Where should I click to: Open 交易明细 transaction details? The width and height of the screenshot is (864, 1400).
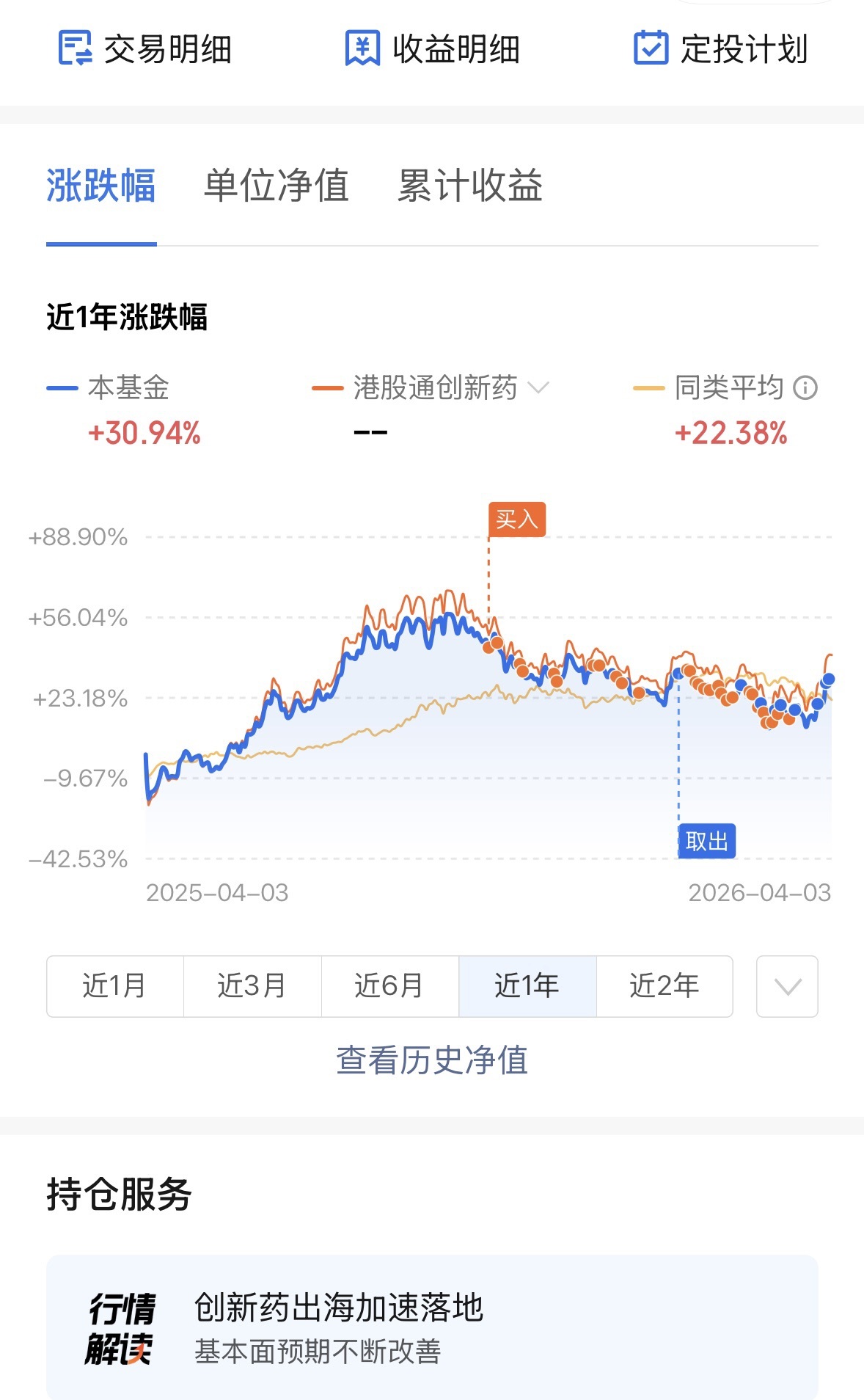coord(145,49)
